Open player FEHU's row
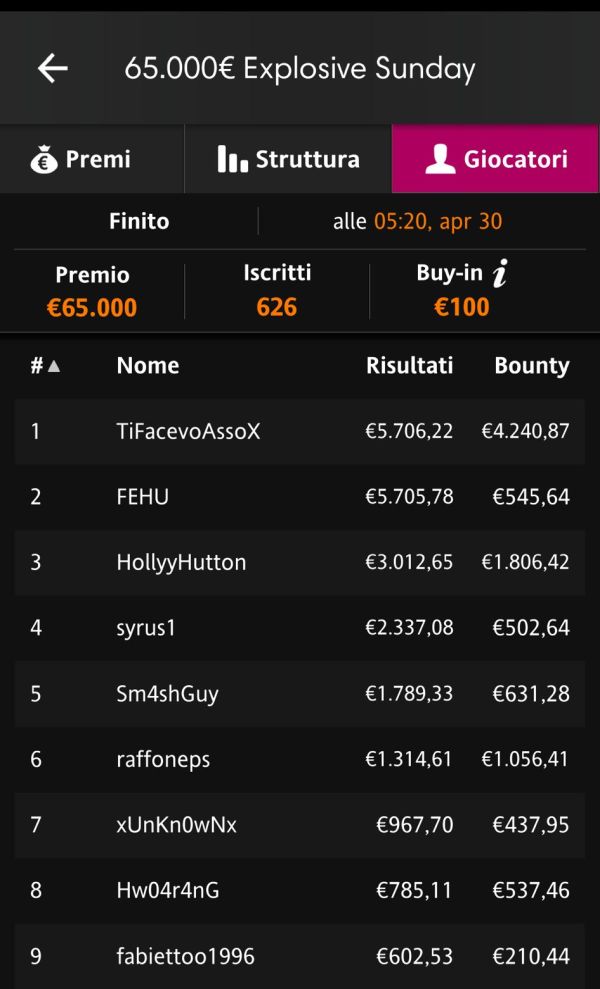This screenshot has width=600, height=989. click(x=300, y=497)
